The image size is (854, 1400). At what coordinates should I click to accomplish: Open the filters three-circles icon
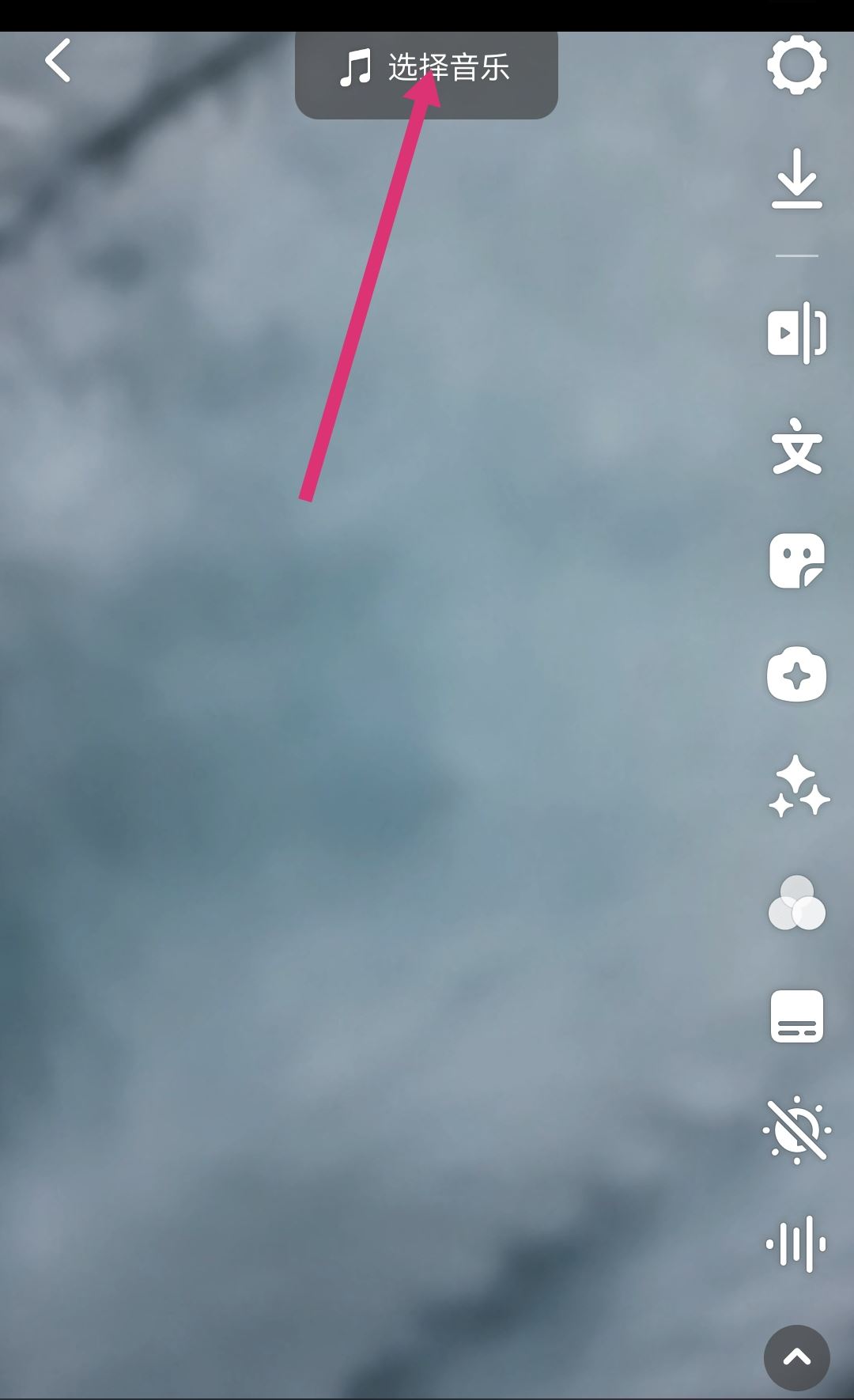point(796,902)
